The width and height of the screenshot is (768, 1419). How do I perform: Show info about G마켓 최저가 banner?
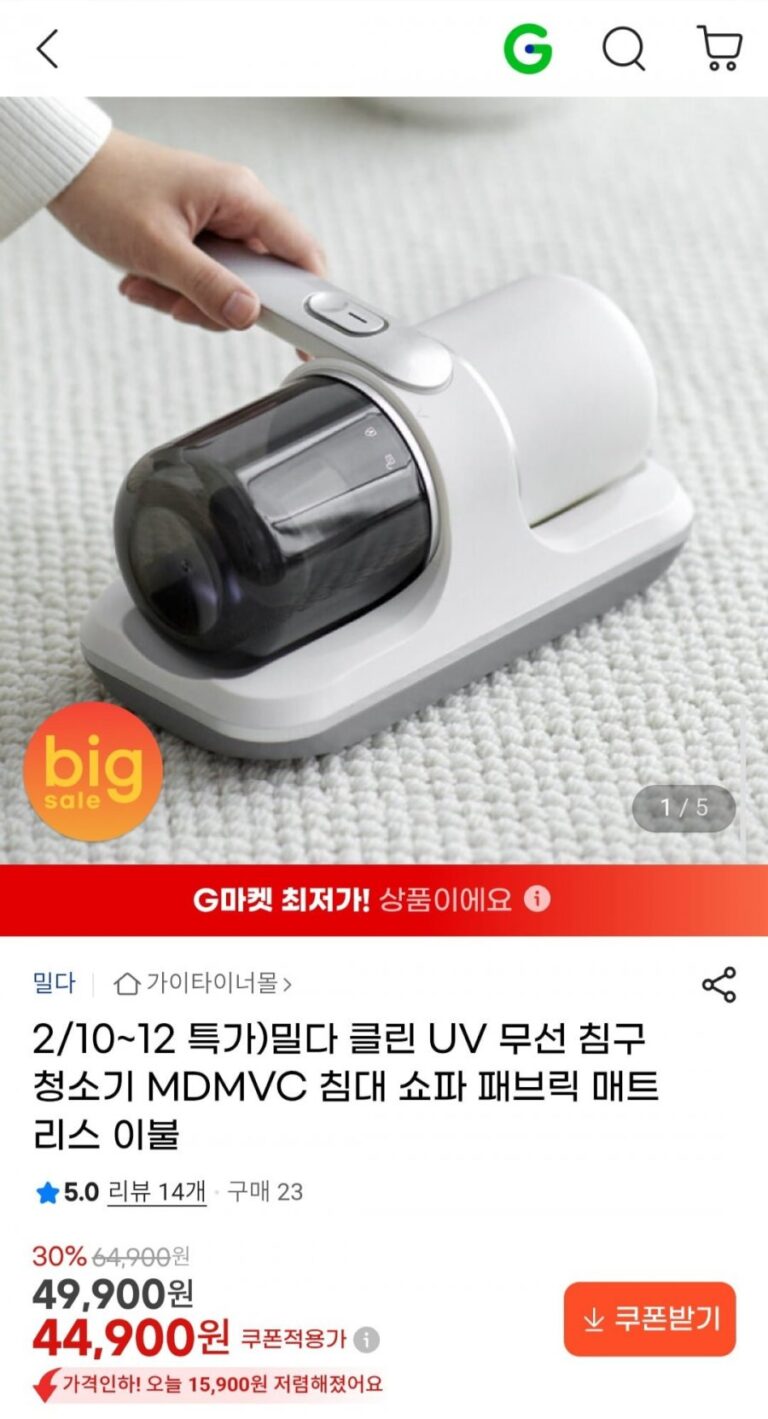538,899
